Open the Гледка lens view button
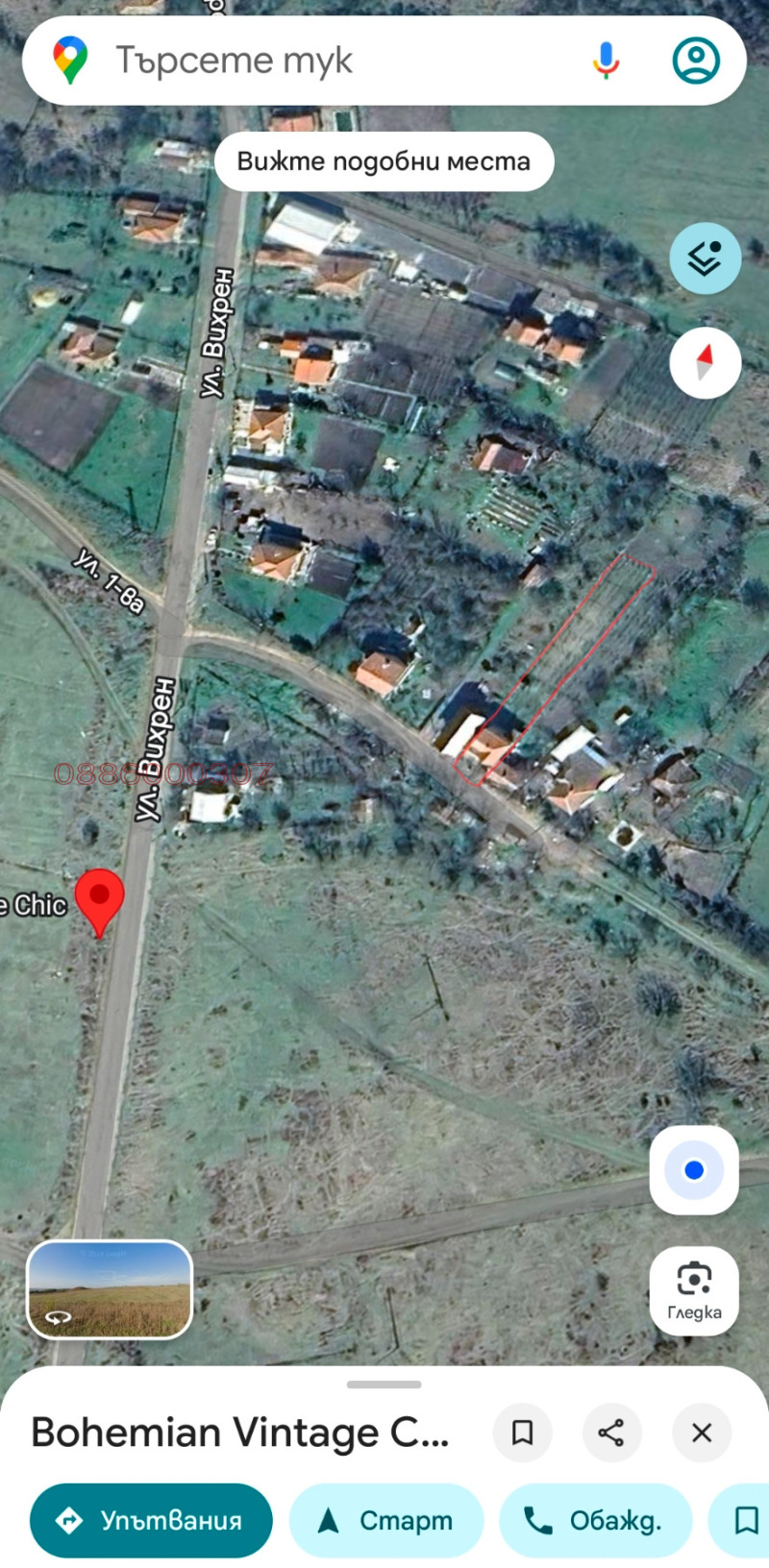Viewport: 769px width, 1568px height. click(x=694, y=1290)
